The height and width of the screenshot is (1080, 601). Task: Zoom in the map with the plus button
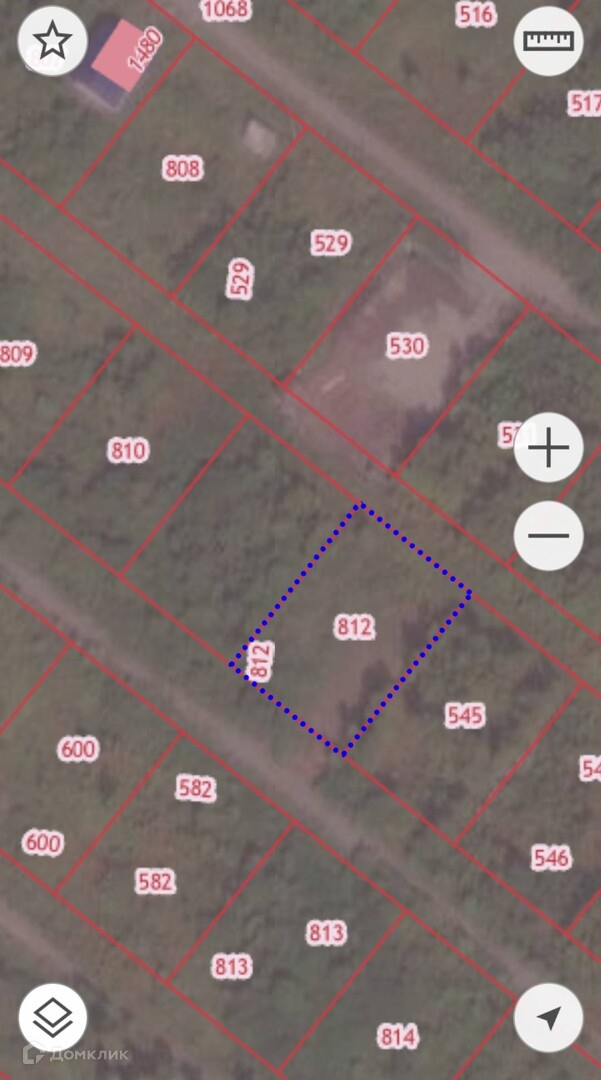(548, 447)
